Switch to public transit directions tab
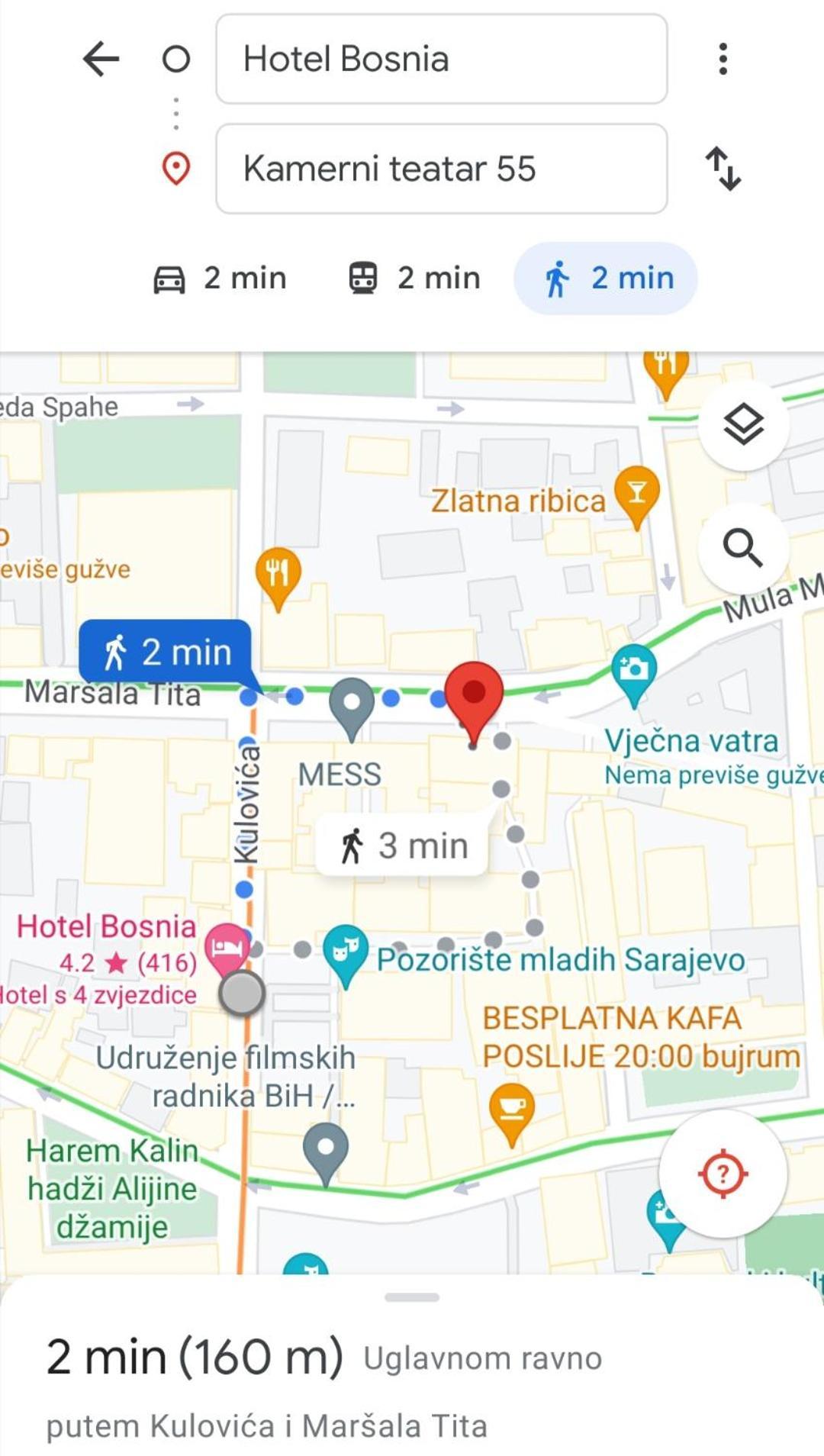824x1456 pixels. (x=414, y=279)
